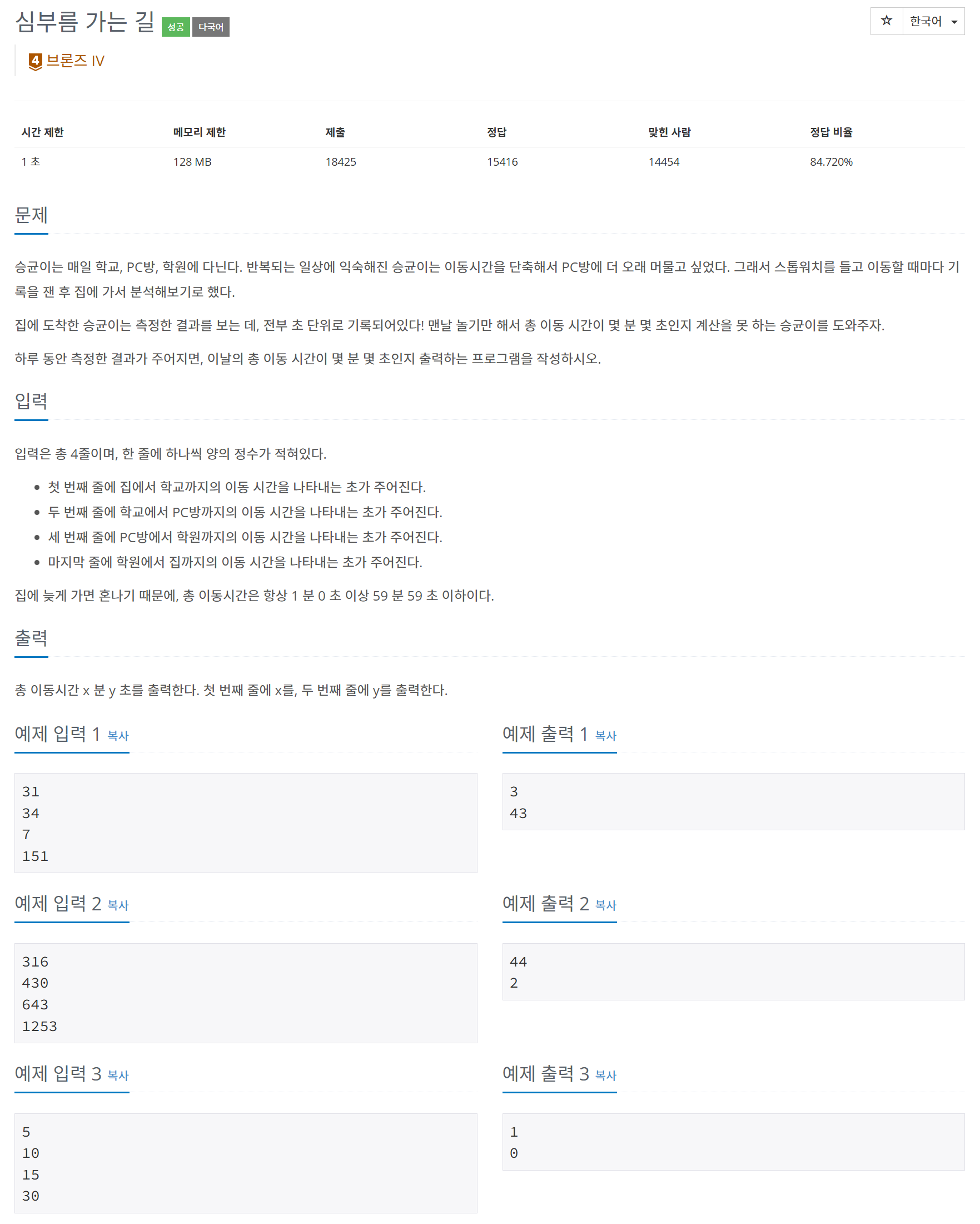980x1224 pixels.
Task: Copy 예제 출력 1
Action: pyautogui.click(x=605, y=735)
